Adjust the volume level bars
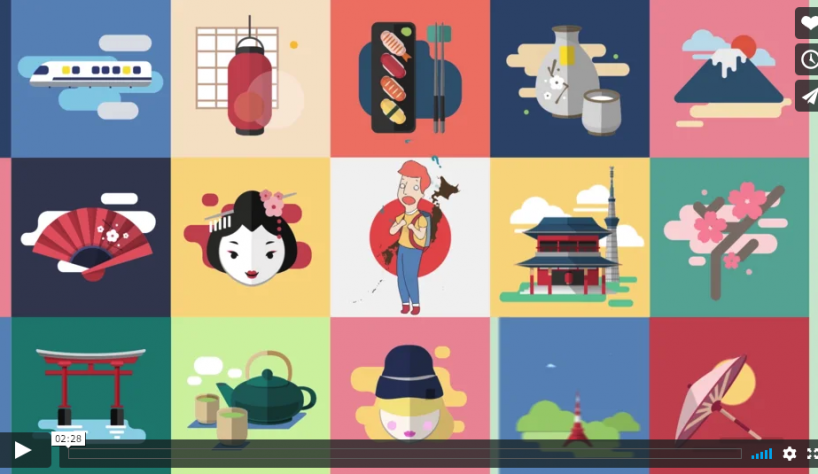 762,454
